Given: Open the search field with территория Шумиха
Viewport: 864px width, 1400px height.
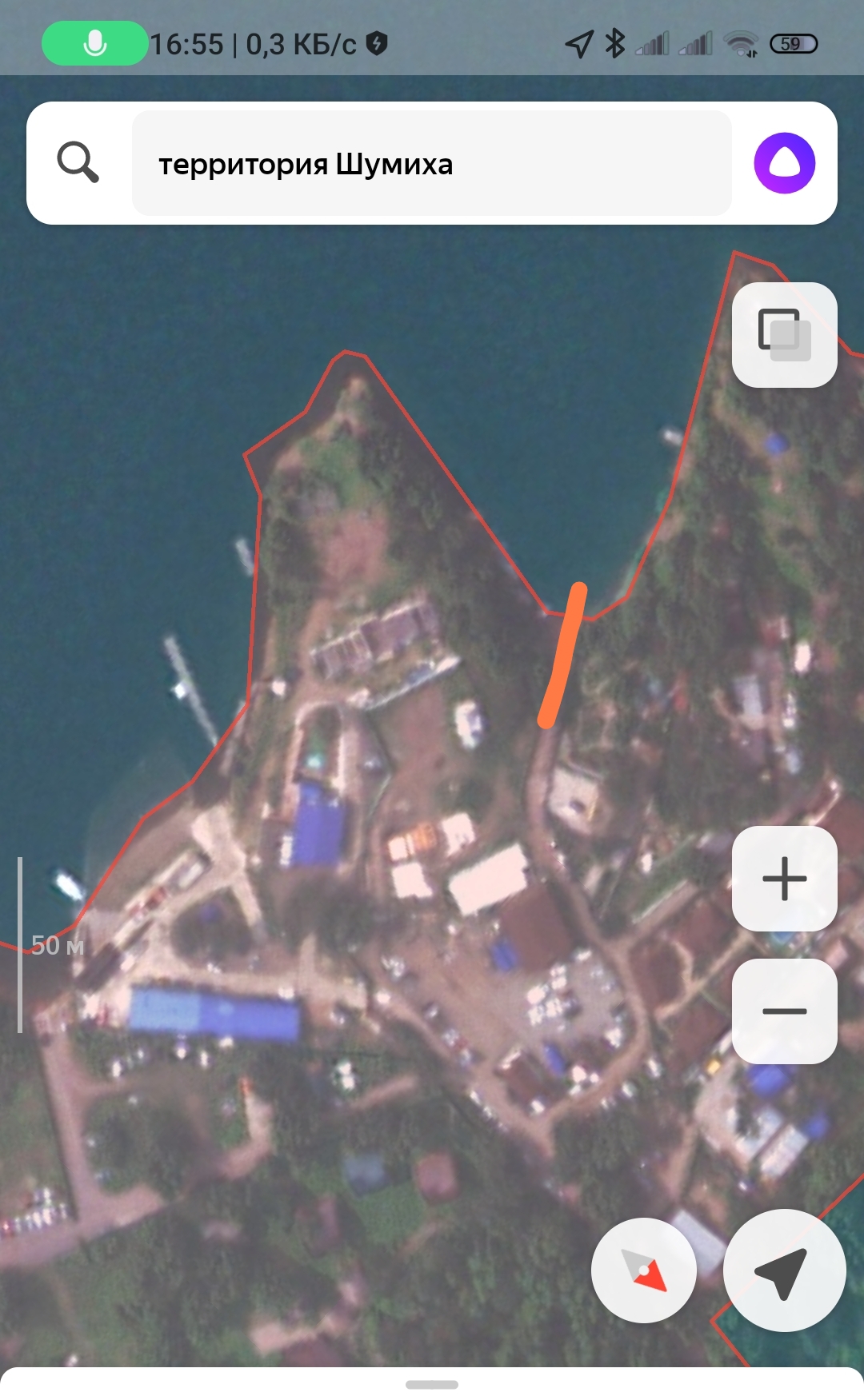Looking at the screenshot, I should click(432, 163).
